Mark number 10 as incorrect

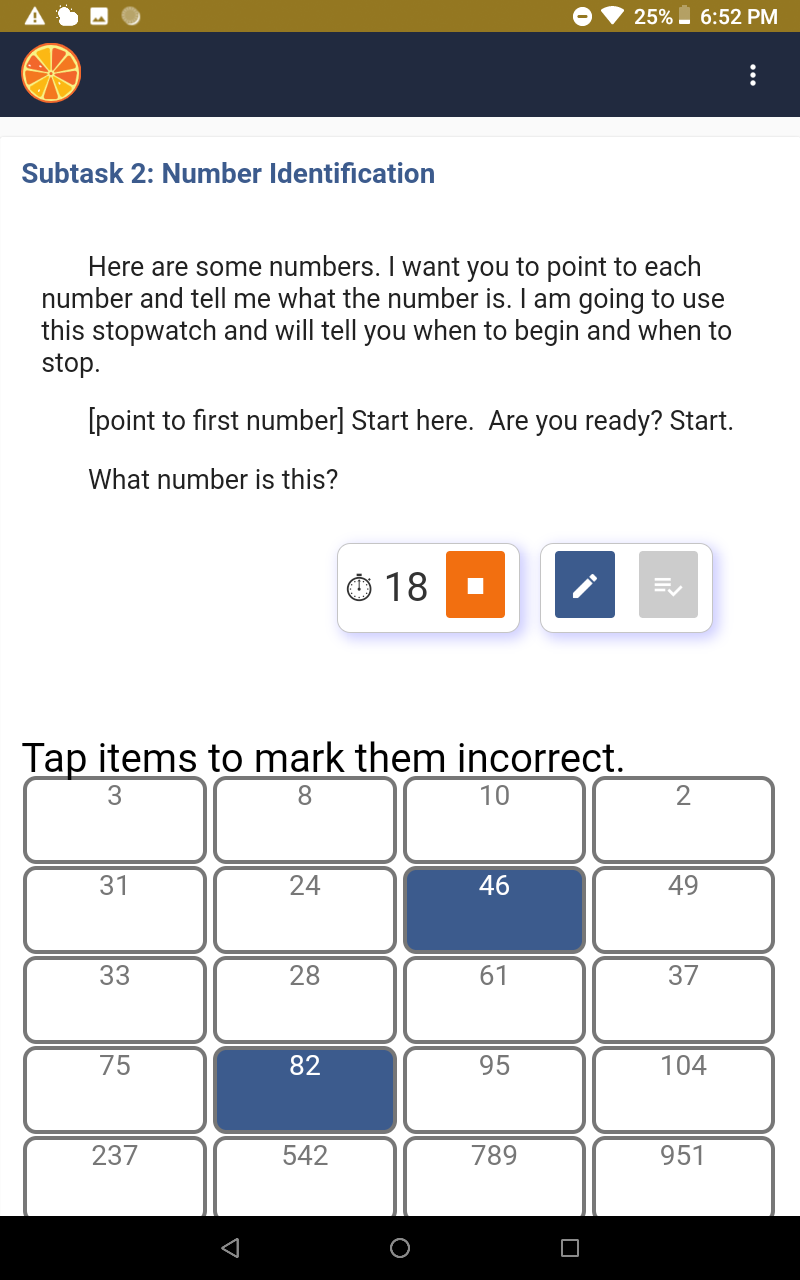pyautogui.click(x=494, y=820)
